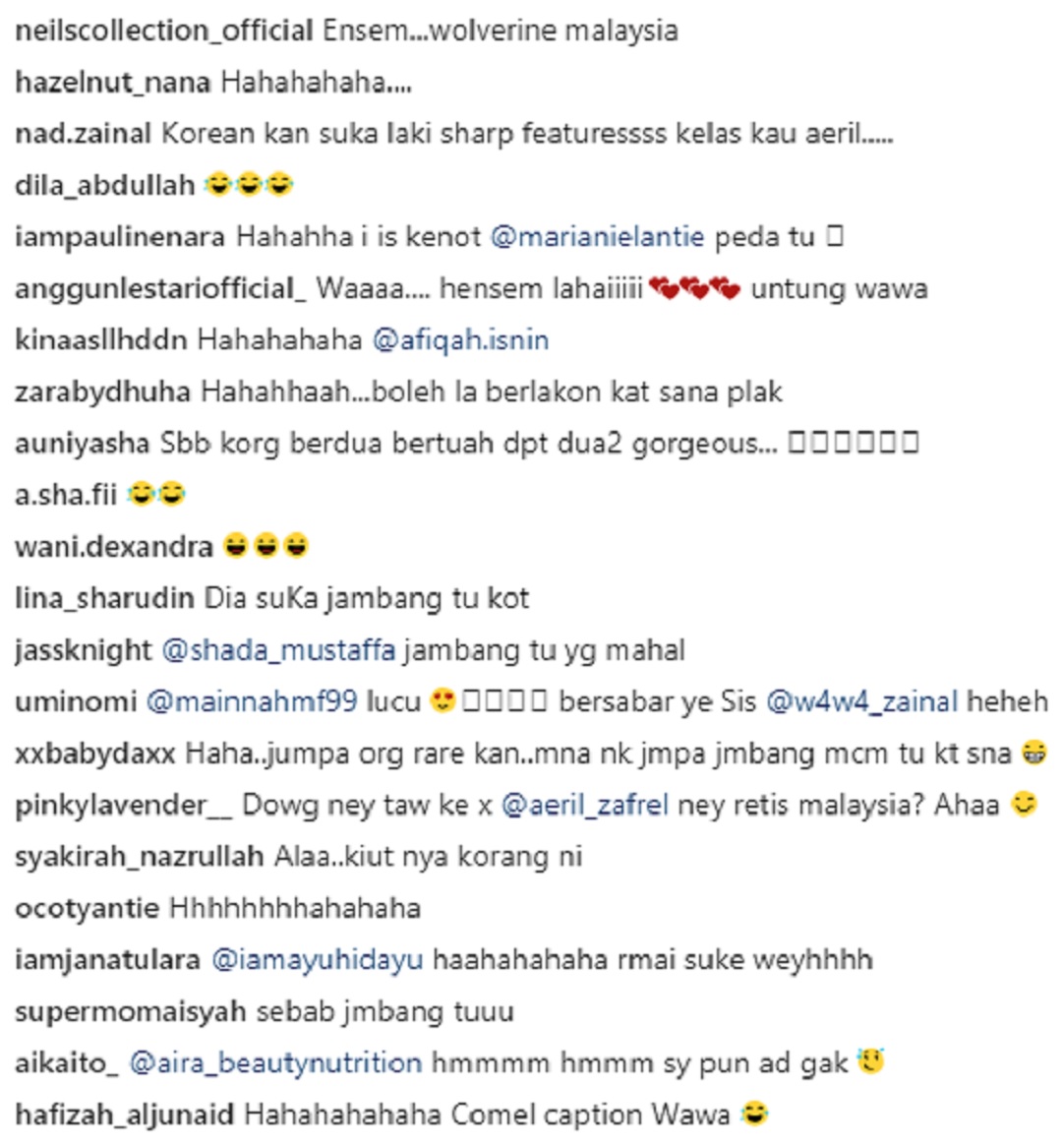Image resolution: width=1062 pixels, height=1148 pixels.
Task: Go to zarabydhuha's profile
Action: pos(102,392)
